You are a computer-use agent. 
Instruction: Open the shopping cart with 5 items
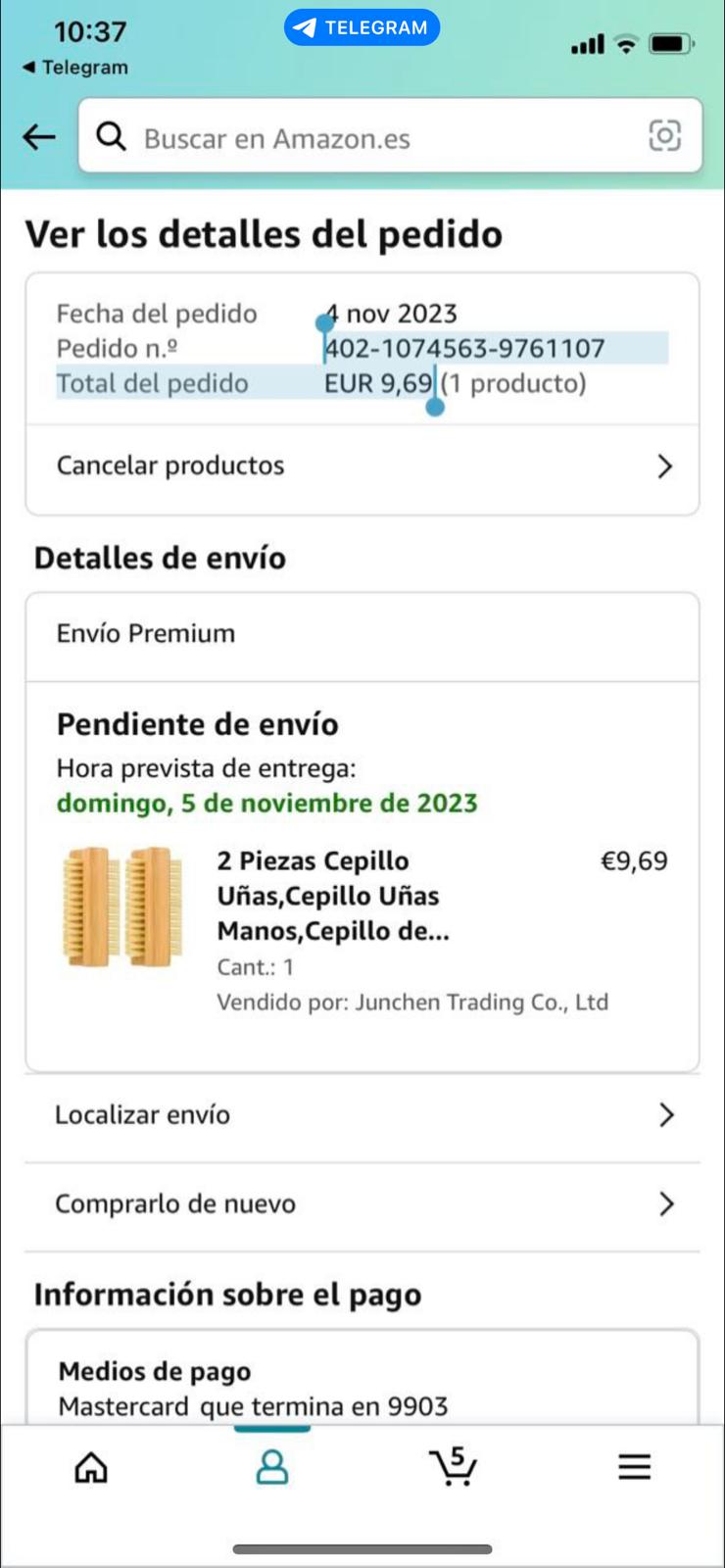[x=453, y=1467]
